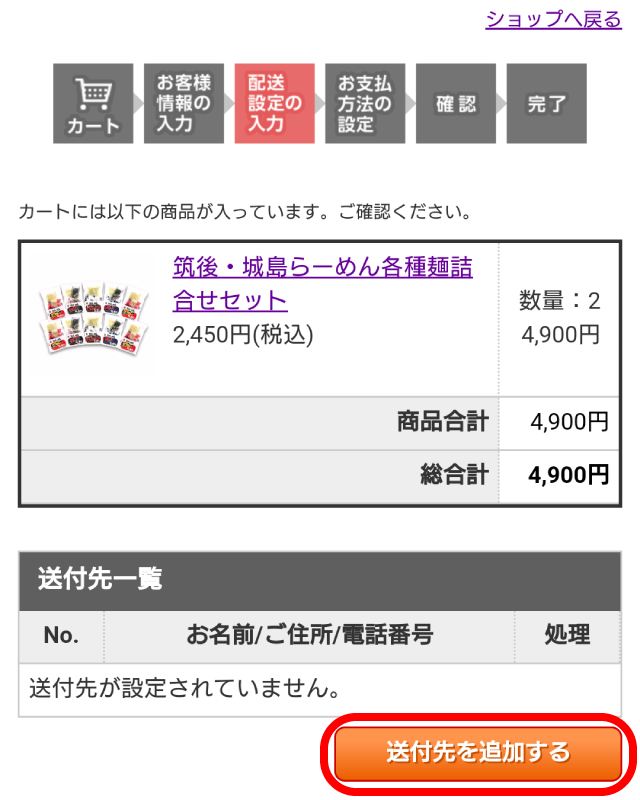Tap the 送付先を追加する button
This screenshot has width=640, height=800.
click(x=478, y=752)
